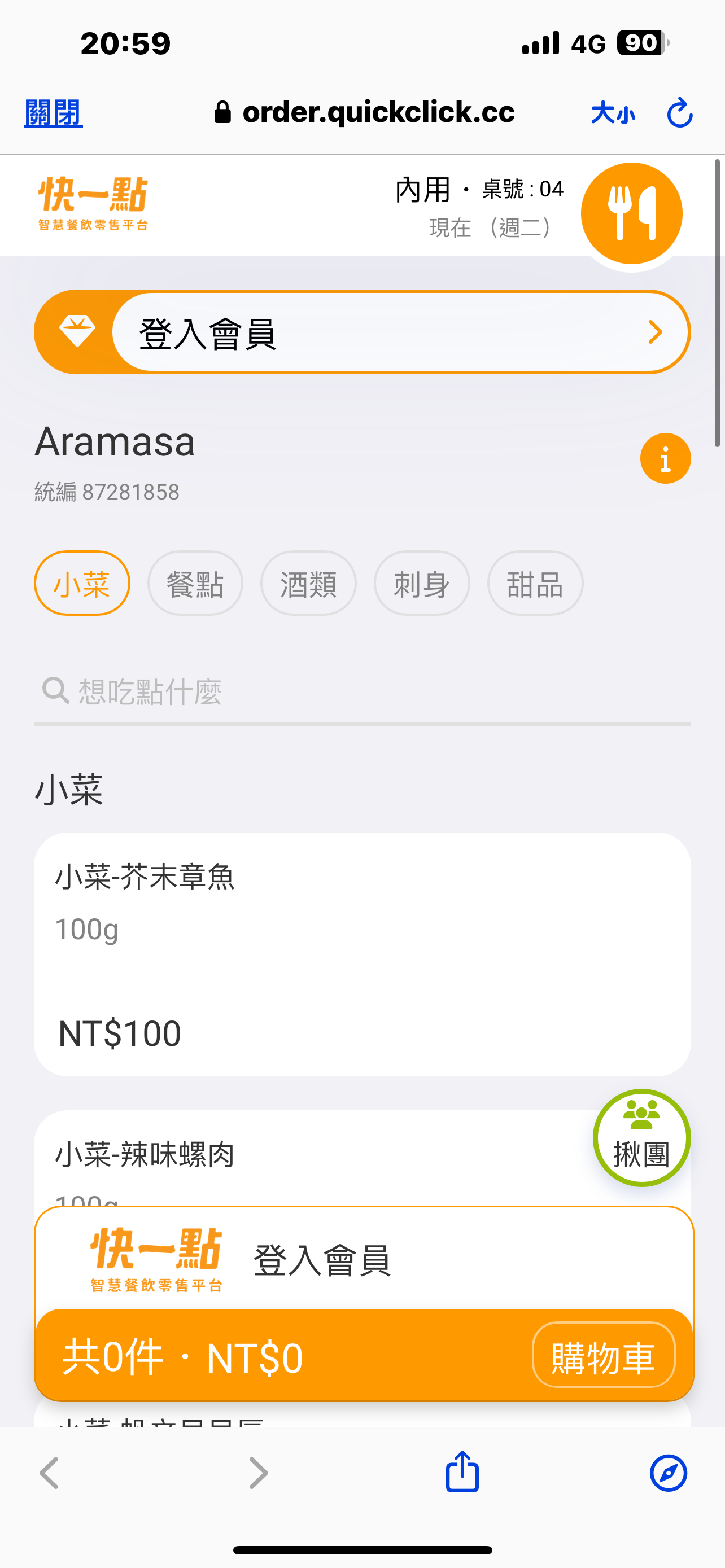Reload the order page
This screenshot has height=1568, width=725.
point(679,113)
